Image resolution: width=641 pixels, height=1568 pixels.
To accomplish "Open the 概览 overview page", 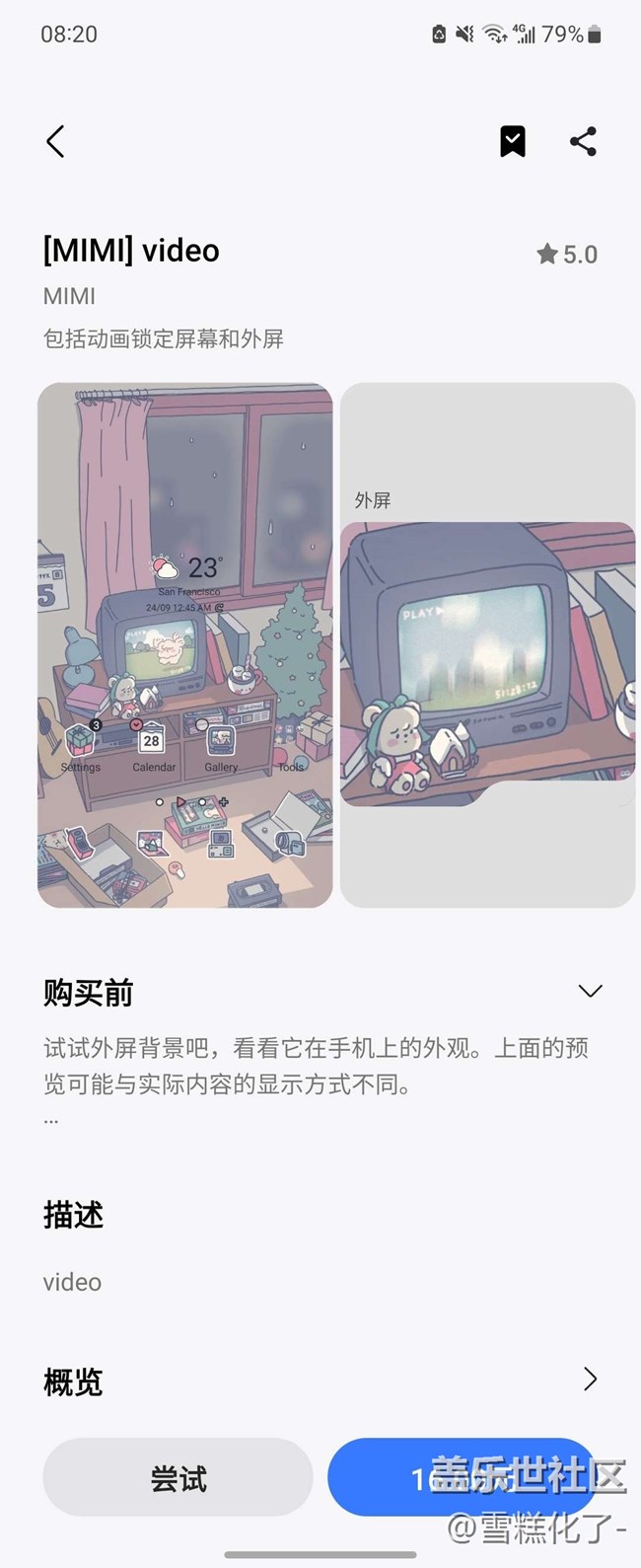I will tap(590, 1380).
